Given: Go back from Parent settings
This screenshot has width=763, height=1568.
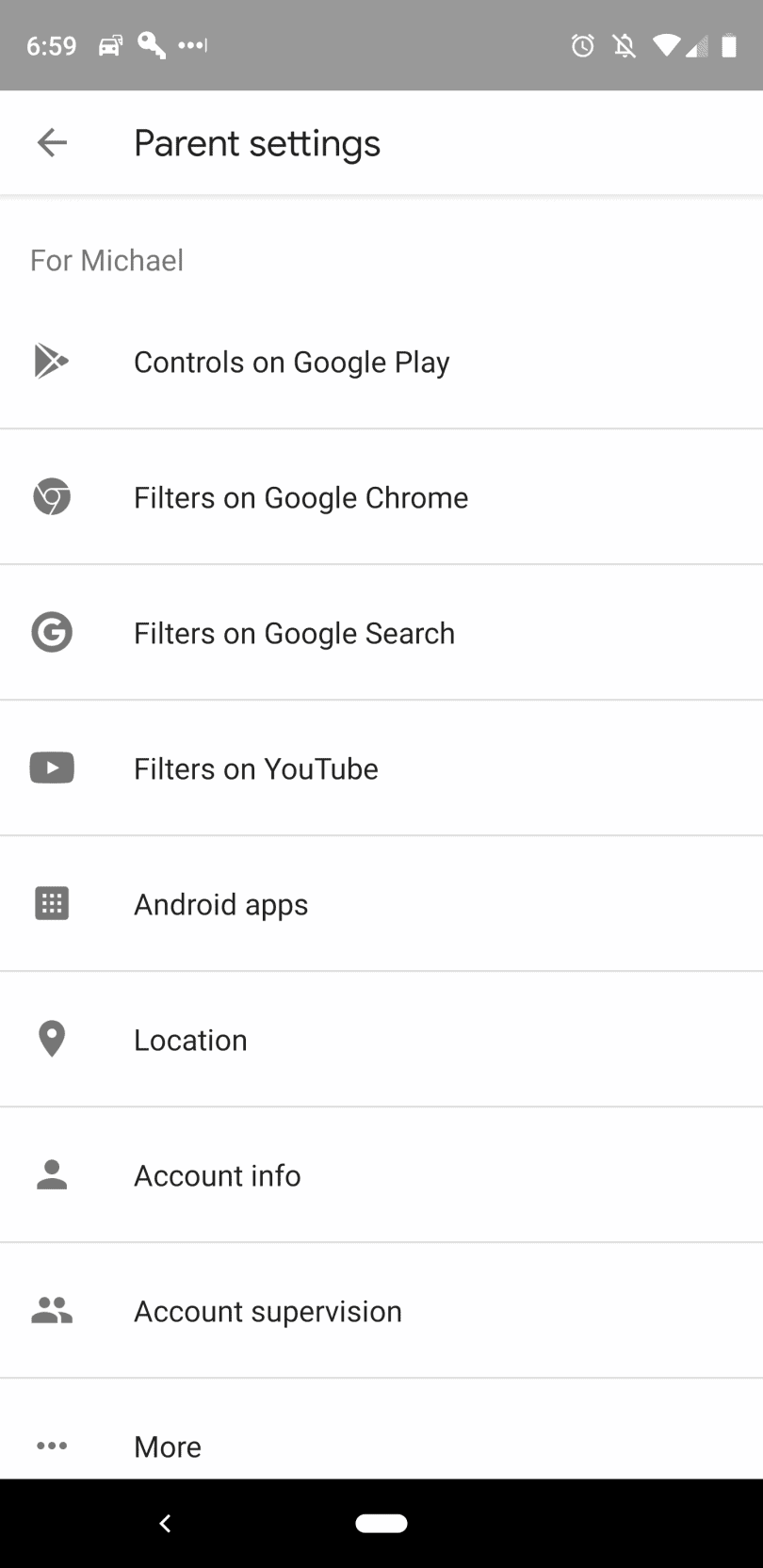Looking at the screenshot, I should click(x=52, y=143).
